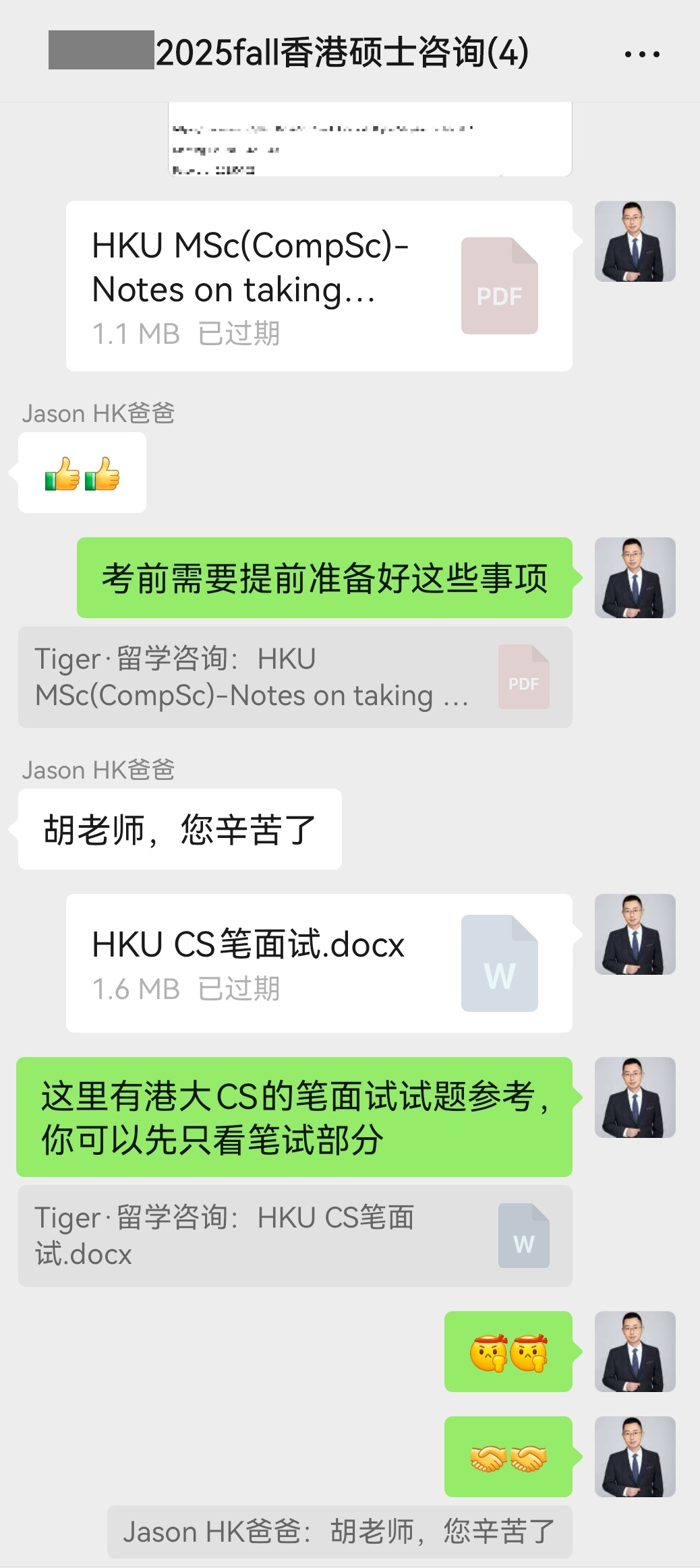This screenshot has height=1568, width=700.
Task: Tap quoted Tiger reply with HKU CS笔面试.docx
Action: [295, 1236]
